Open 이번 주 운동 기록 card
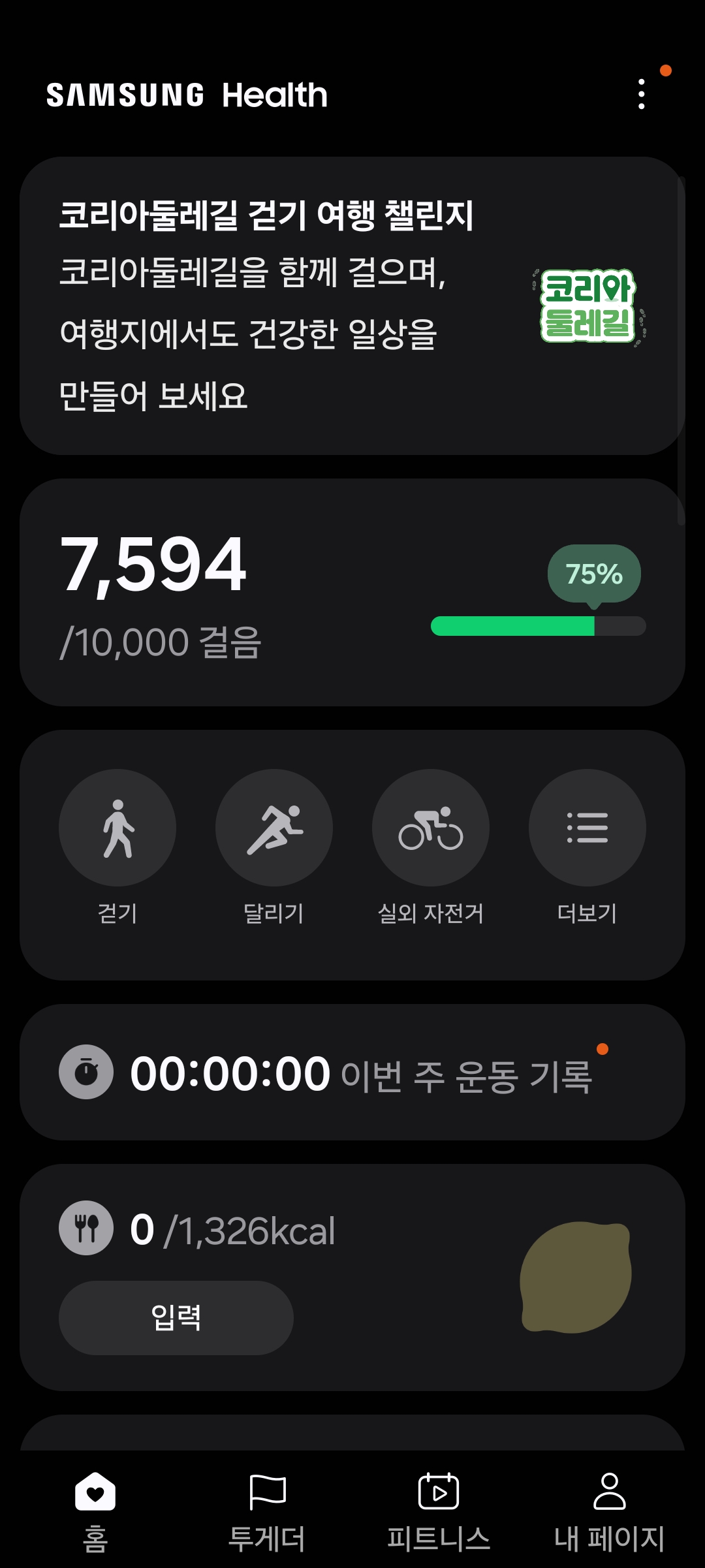This screenshot has width=705, height=1568. point(352,1073)
